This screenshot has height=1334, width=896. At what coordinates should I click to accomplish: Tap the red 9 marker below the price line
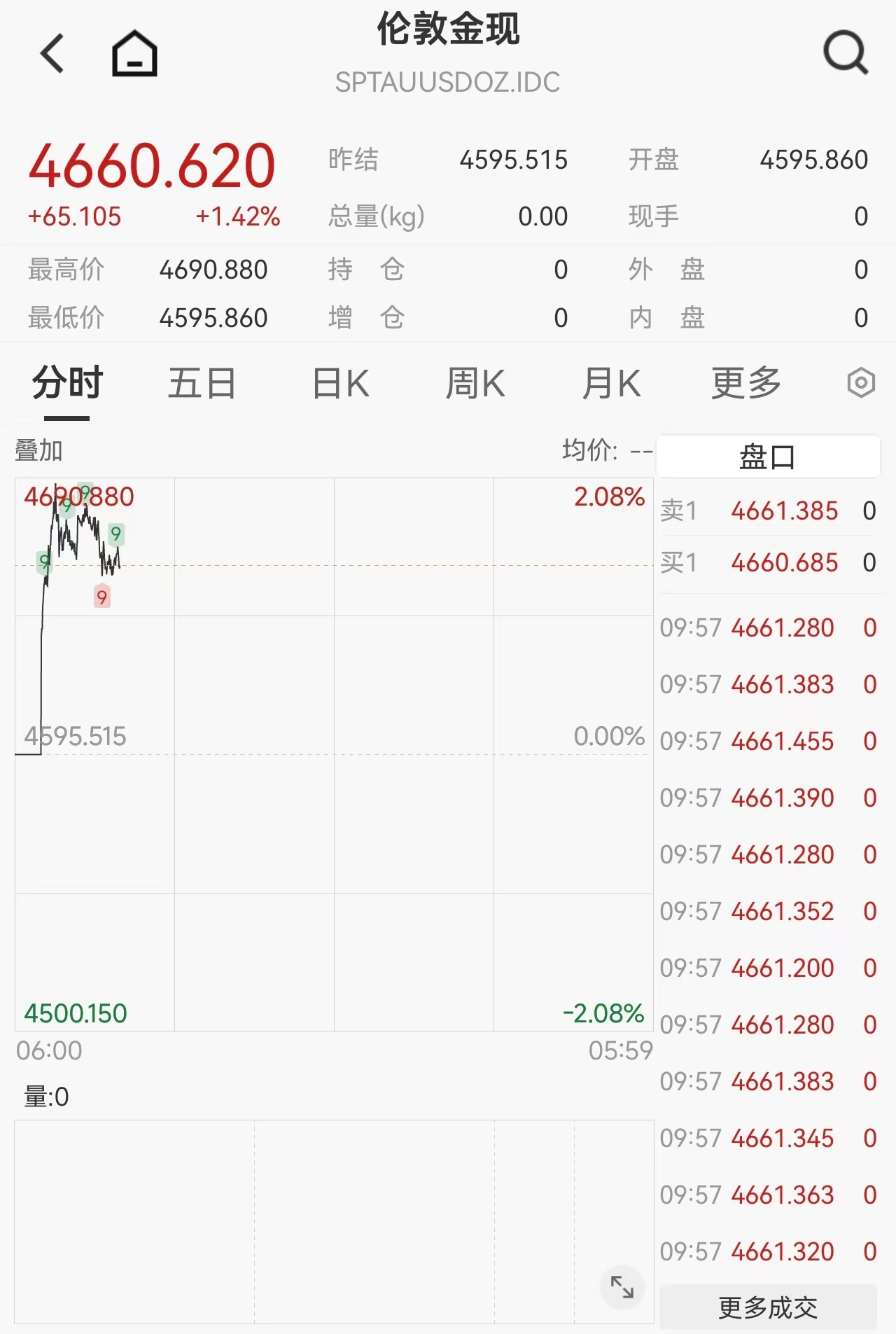(102, 597)
